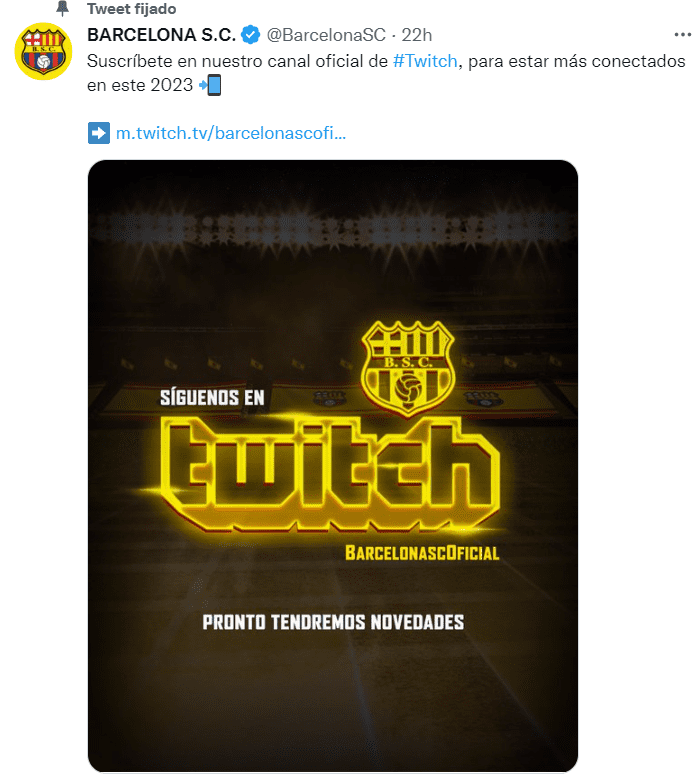Viewport: 700px width, 778px height.
Task: Open the BARCELONA S.C. account name
Action: pos(162,35)
